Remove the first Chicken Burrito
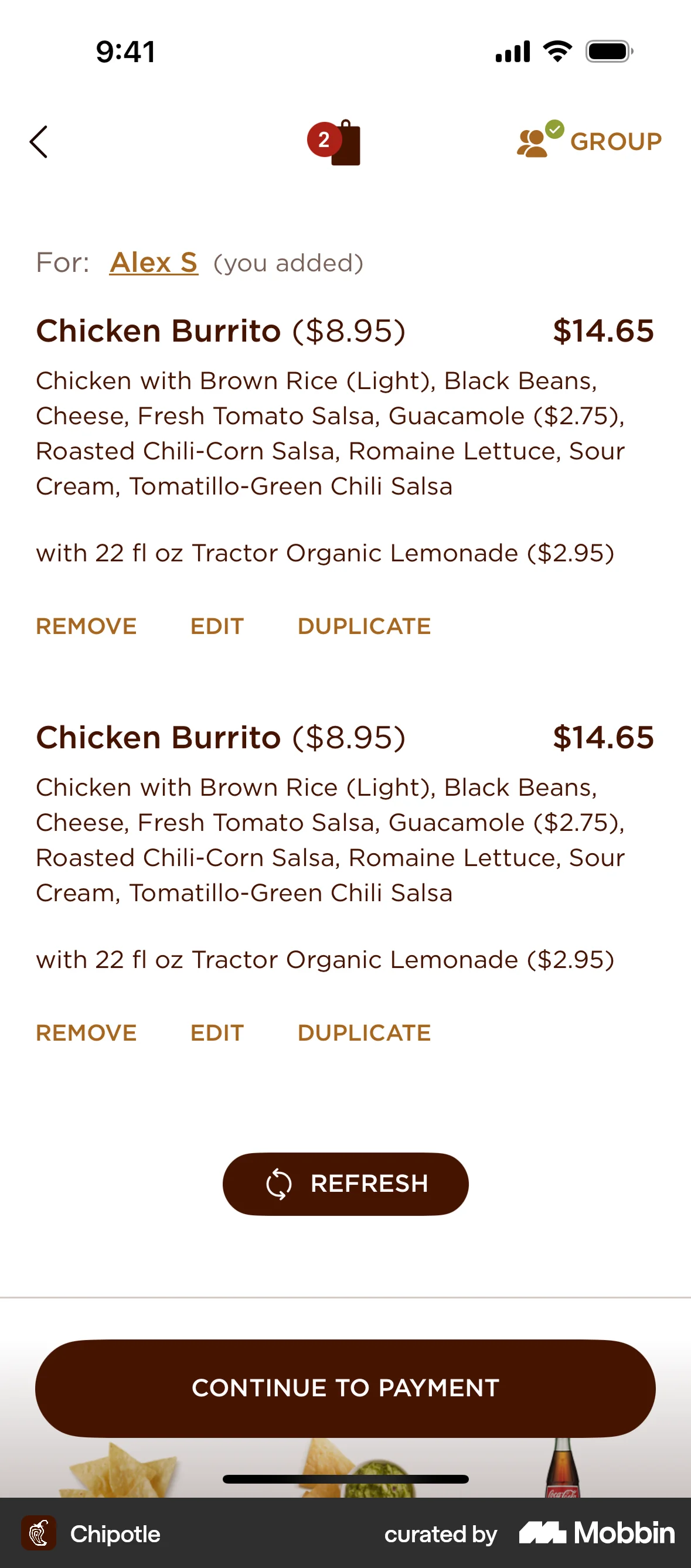The width and height of the screenshot is (691, 1568). 86,626
